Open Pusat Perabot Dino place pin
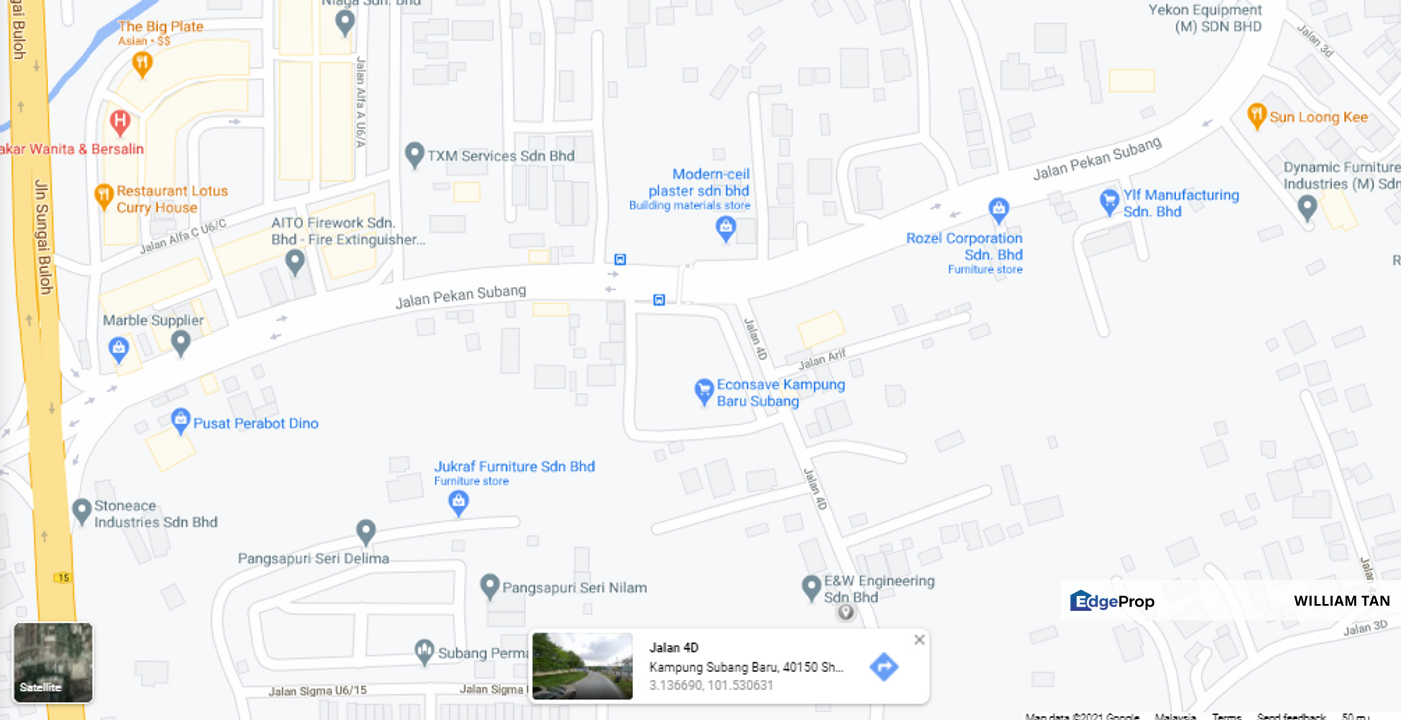 pos(180,421)
